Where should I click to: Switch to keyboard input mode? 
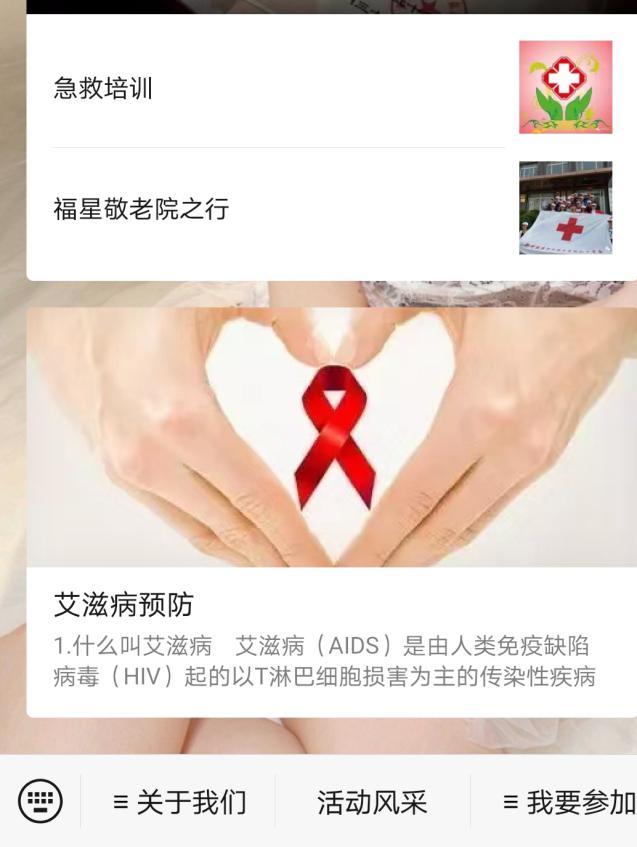click(x=40, y=801)
